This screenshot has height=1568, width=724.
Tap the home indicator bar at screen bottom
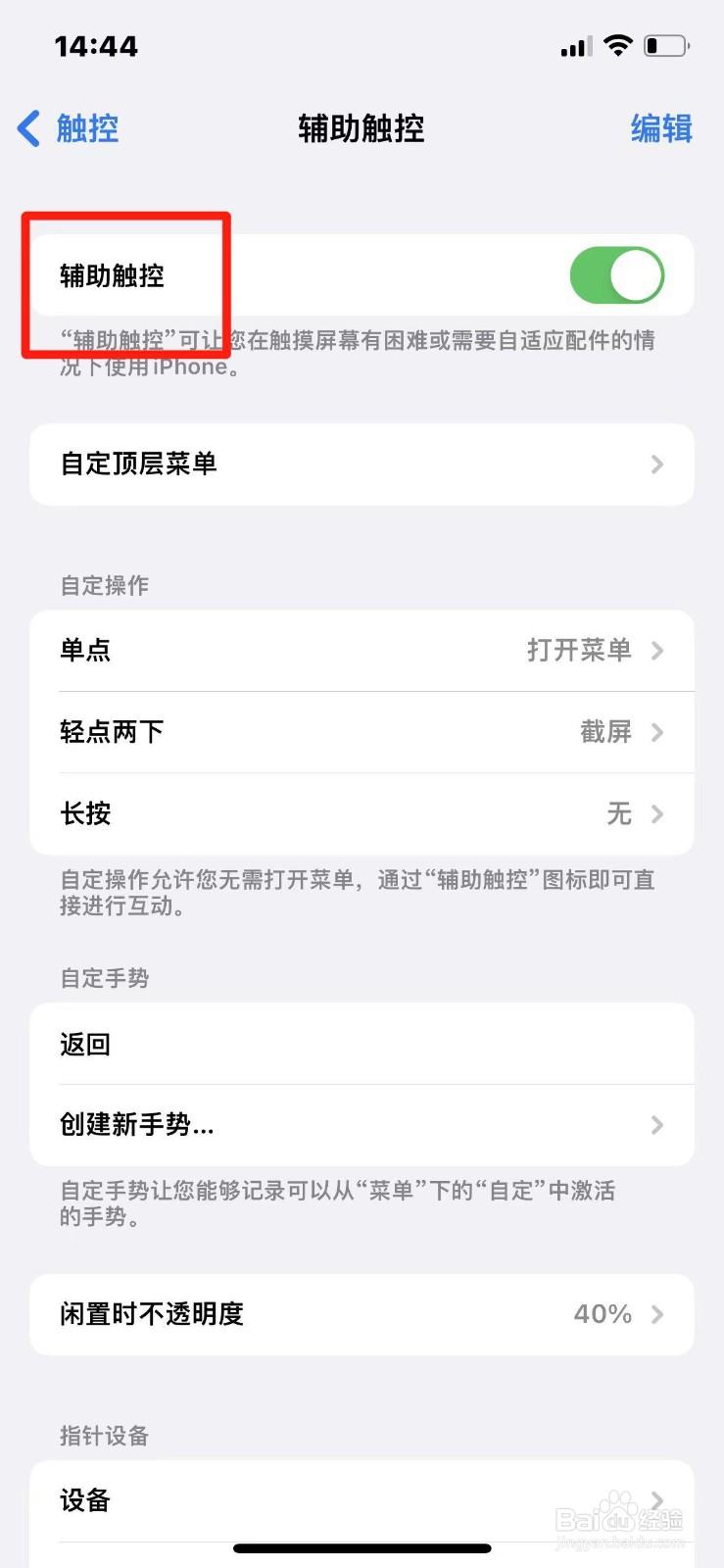[362, 1548]
